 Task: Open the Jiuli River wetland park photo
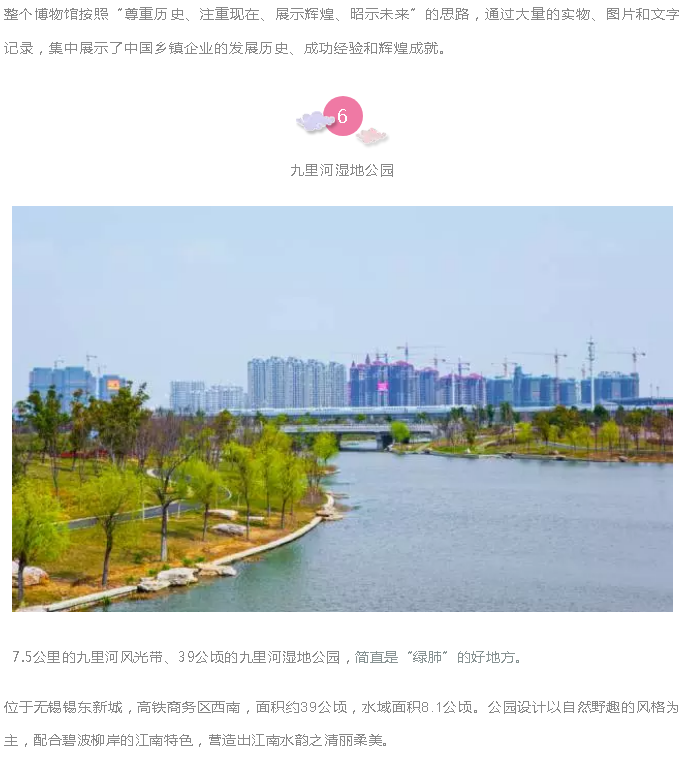pos(342,408)
